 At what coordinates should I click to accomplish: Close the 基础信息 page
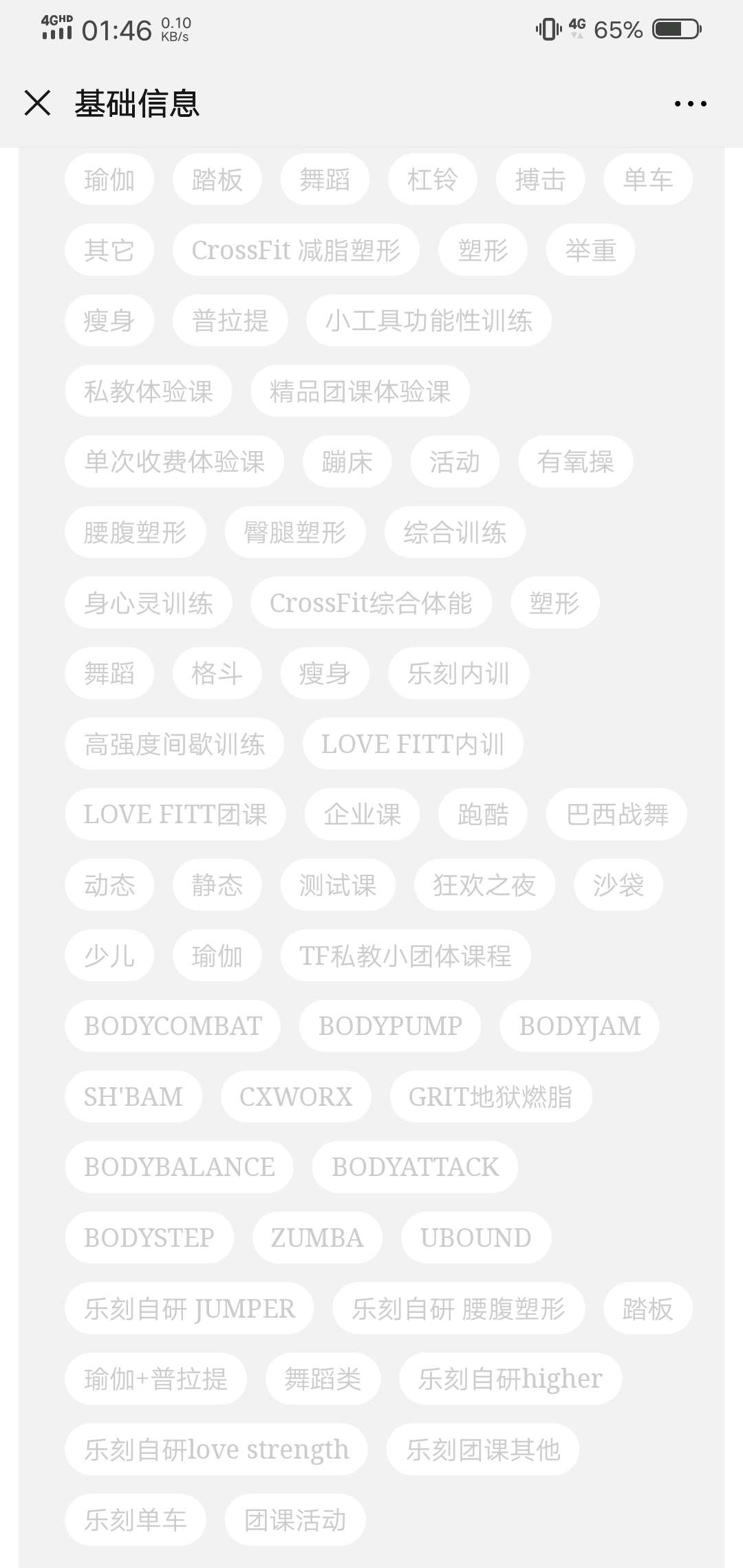click(x=37, y=104)
